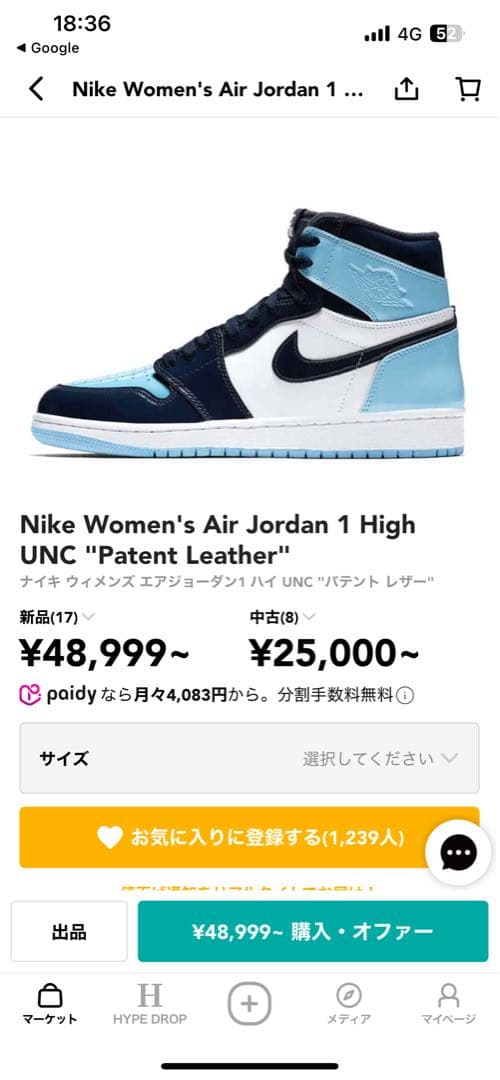Screen dimensions: 500x1080
Task: Add to favorites with お気に入りに登録する
Action: coord(249,837)
